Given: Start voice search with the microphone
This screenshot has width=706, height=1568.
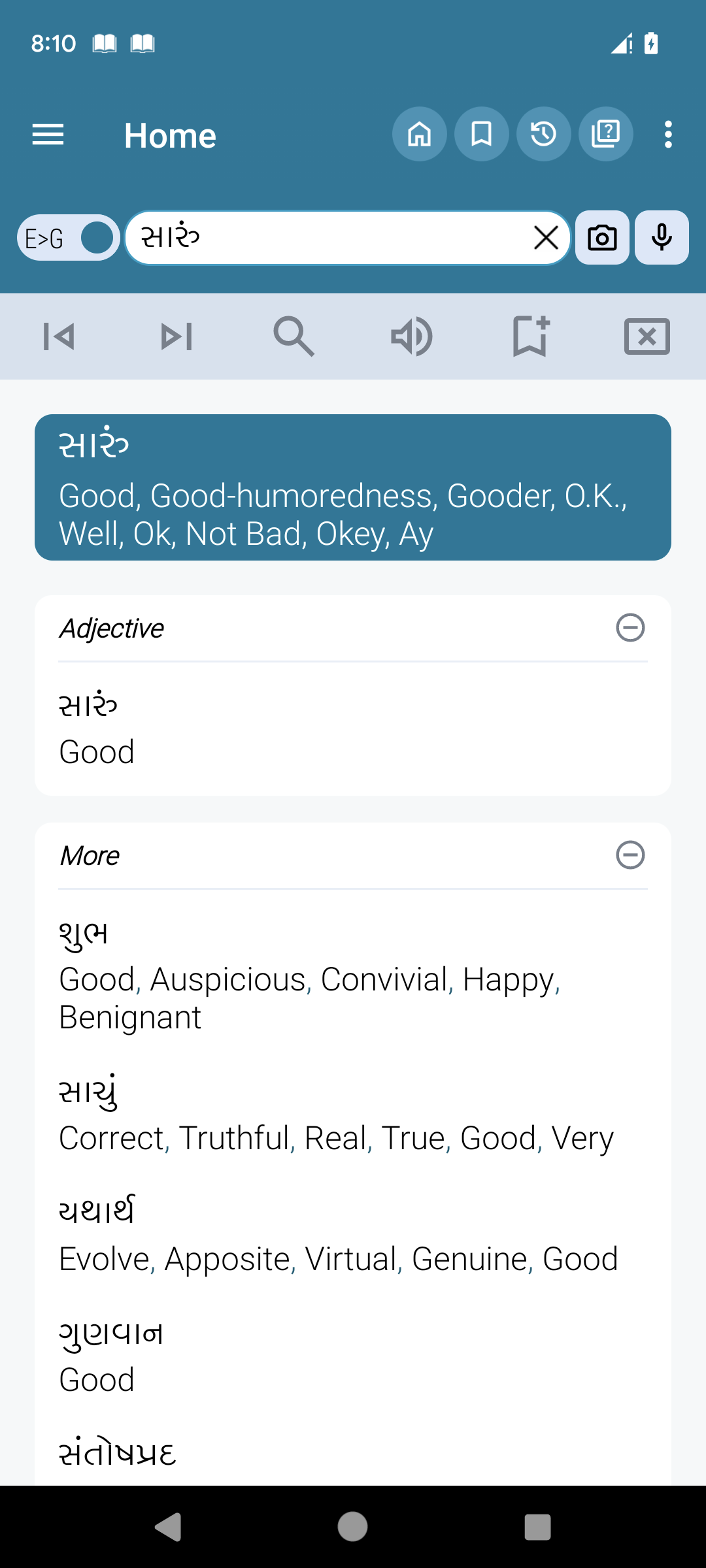Looking at the screenshot, I should coord(662,238).
